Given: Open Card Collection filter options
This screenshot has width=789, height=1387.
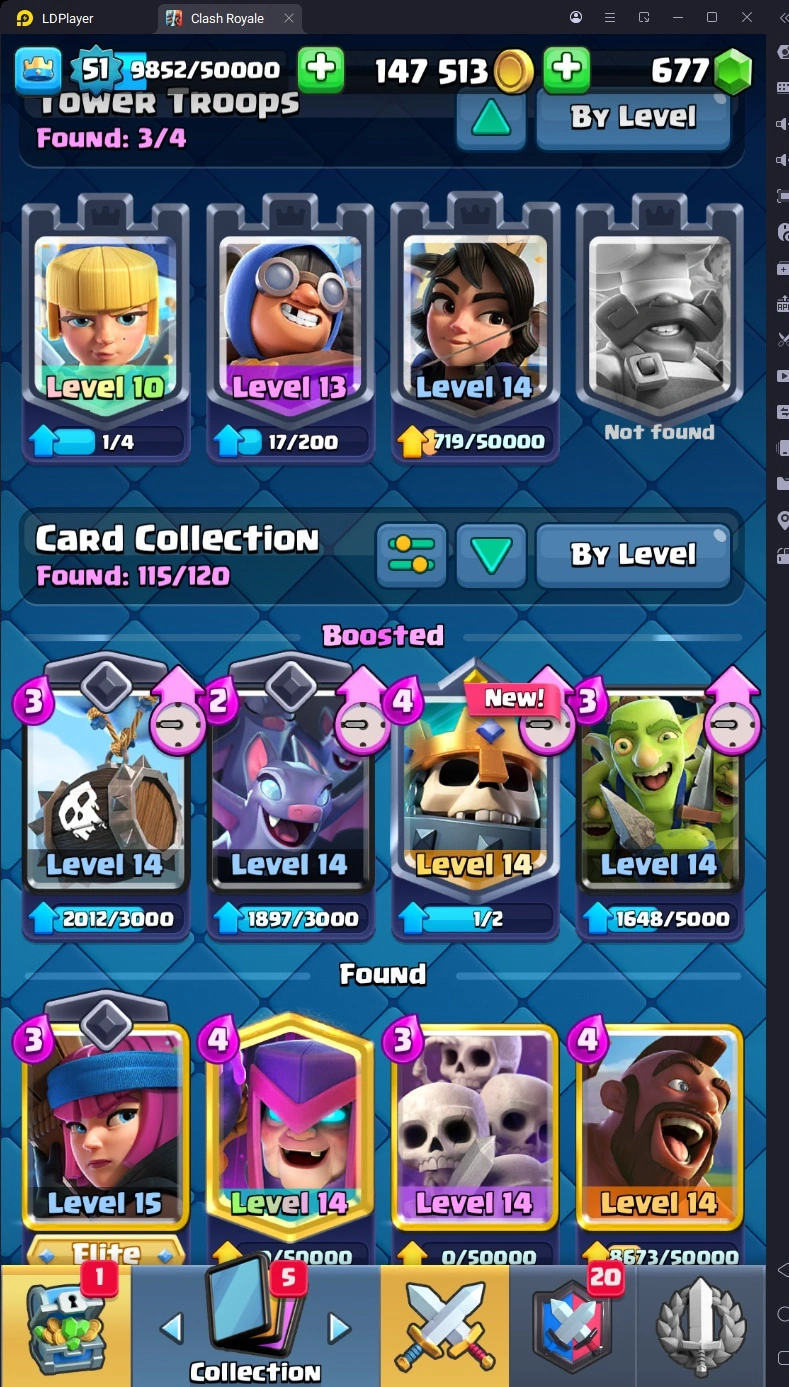Looking at the screenshot, I should pyautogui.click(x=411, y=555).
